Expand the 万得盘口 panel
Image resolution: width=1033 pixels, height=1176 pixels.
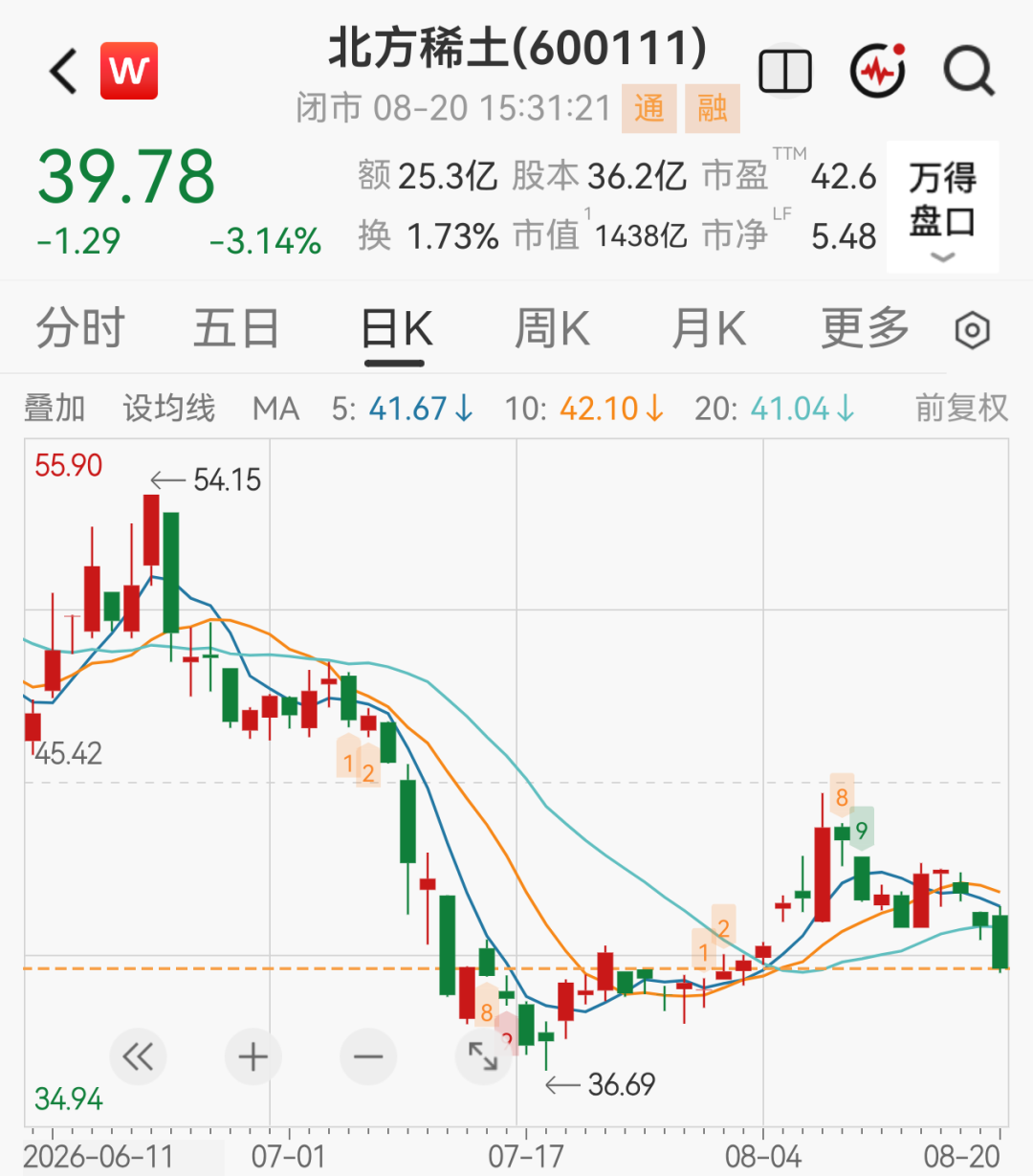tap(942, 208)
